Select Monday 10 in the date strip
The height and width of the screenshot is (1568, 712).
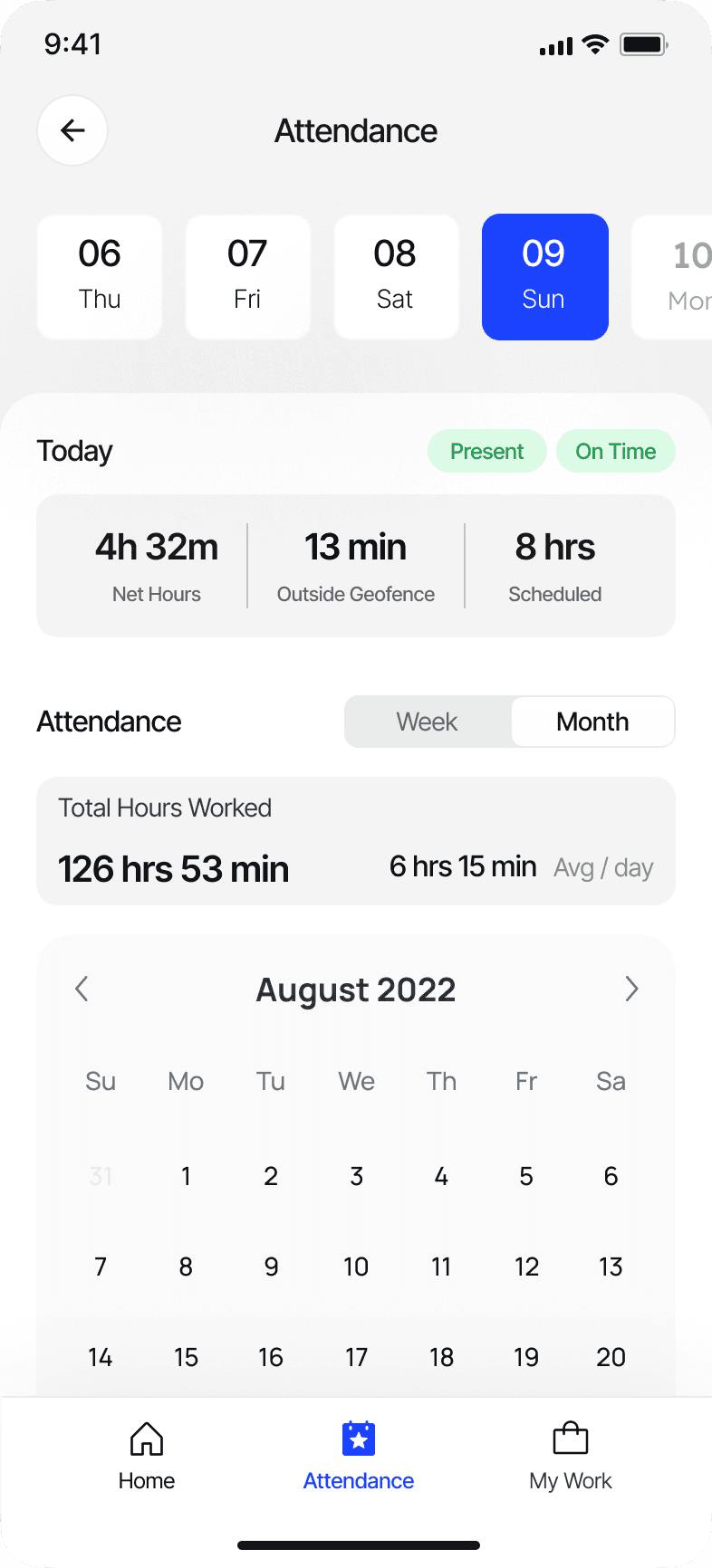[672, 277]
